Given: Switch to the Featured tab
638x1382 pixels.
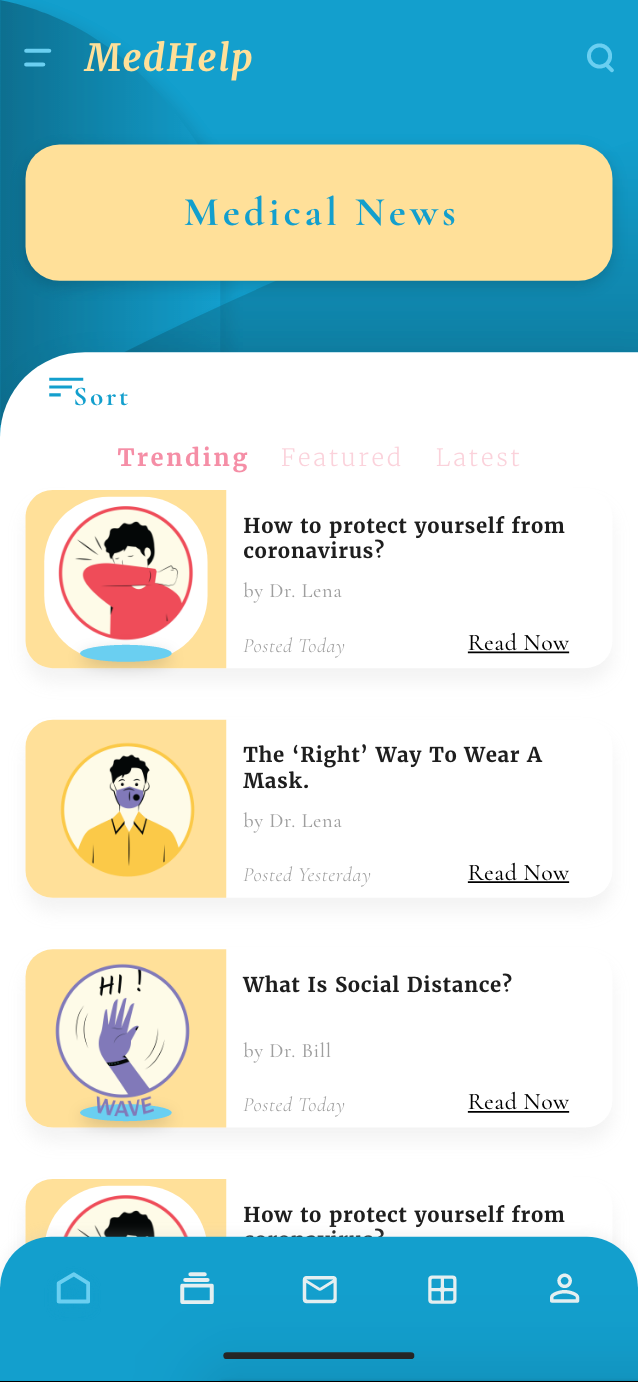Looking at the screenshot, I should (x=341, y=458).
